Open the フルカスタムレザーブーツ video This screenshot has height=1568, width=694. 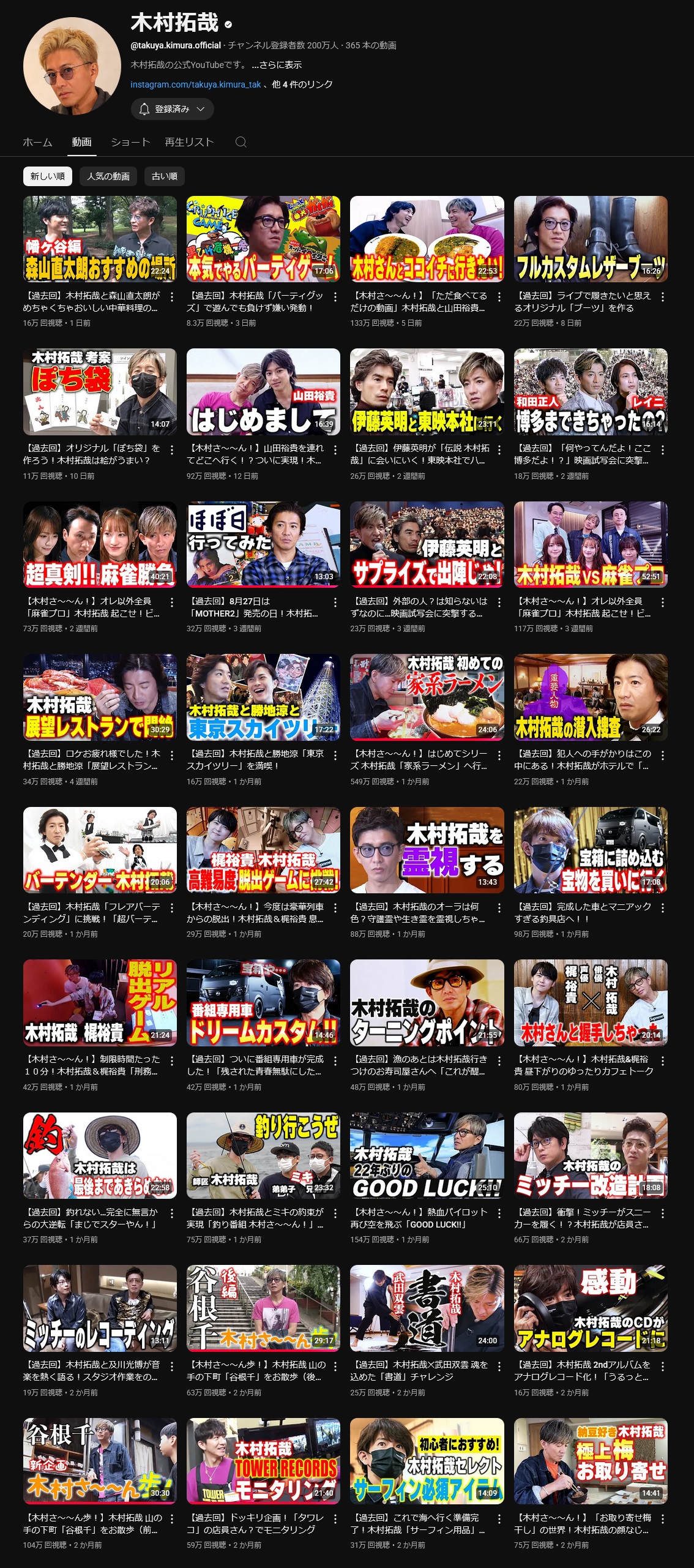(x=591, y=239)
